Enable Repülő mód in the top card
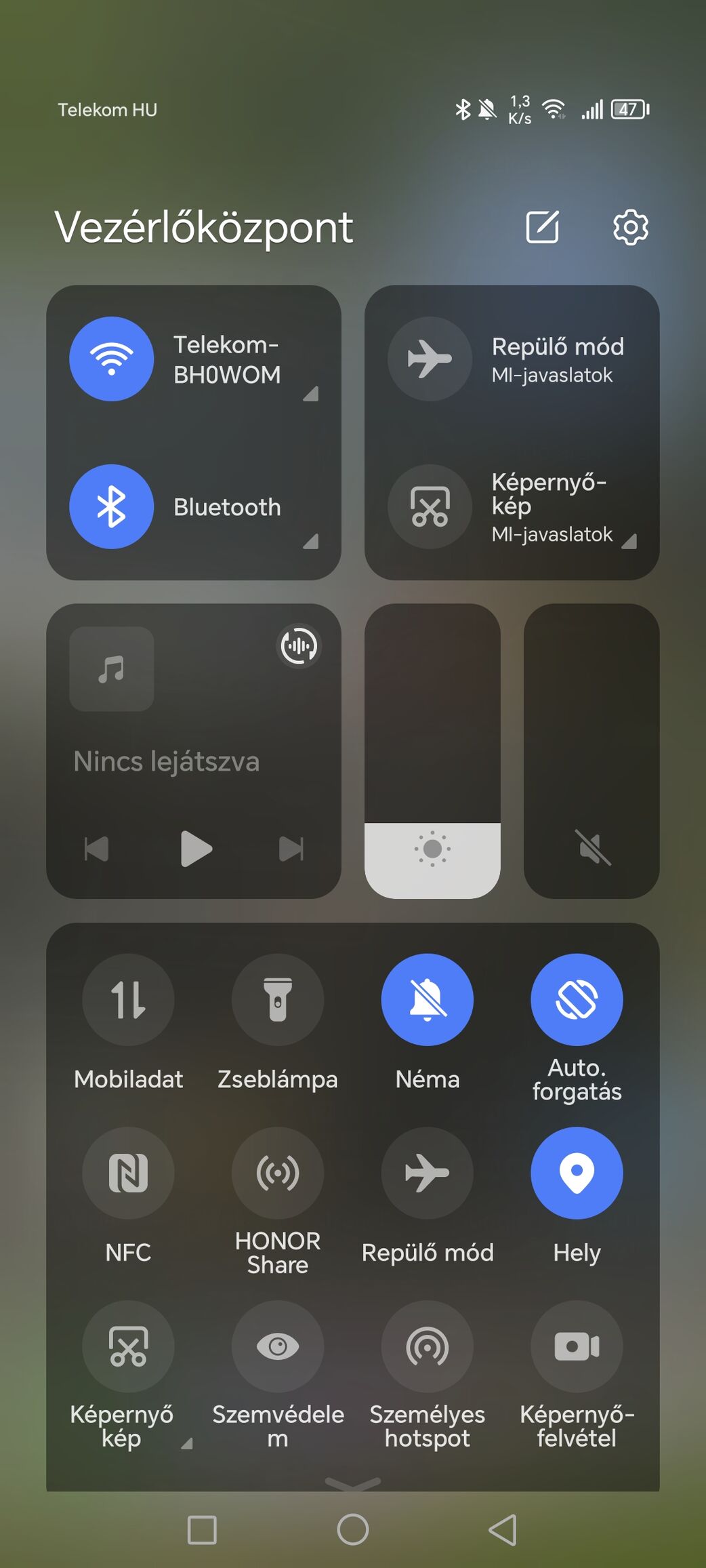706x1568 pixels. click(430, 359)
